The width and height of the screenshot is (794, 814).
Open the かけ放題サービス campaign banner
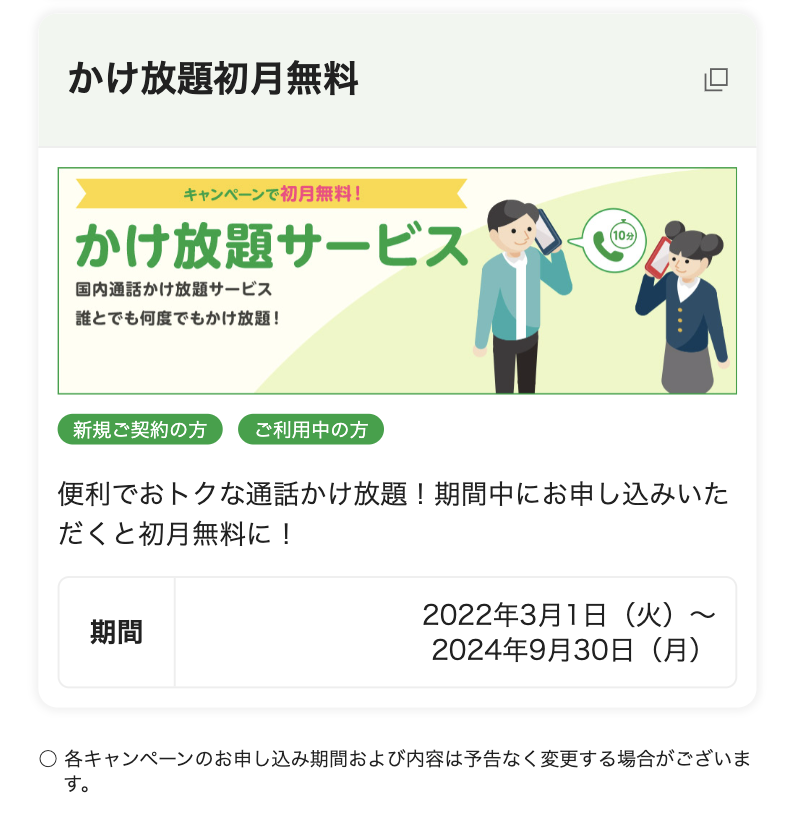point(397,281)
